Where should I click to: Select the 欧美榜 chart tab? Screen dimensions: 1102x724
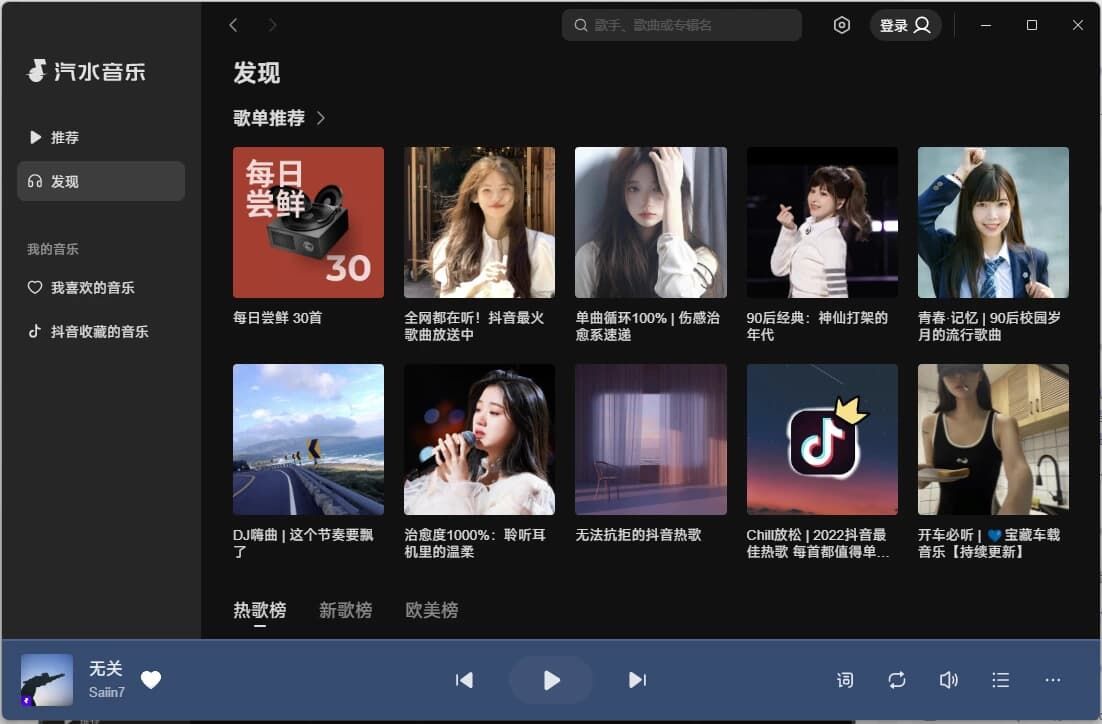432,610
